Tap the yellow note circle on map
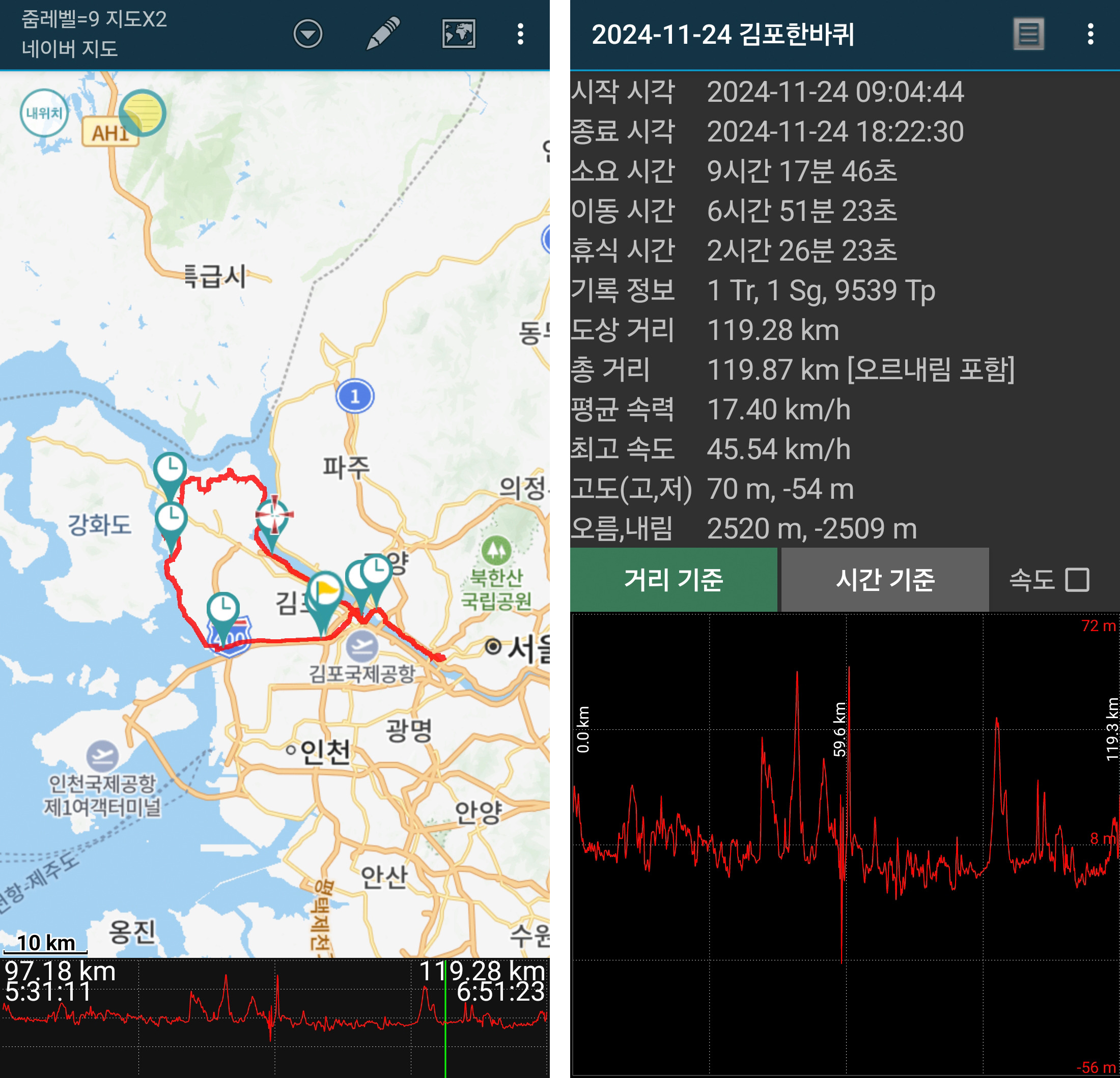Screen dimensions: 1120x1078 click(143, 112)
